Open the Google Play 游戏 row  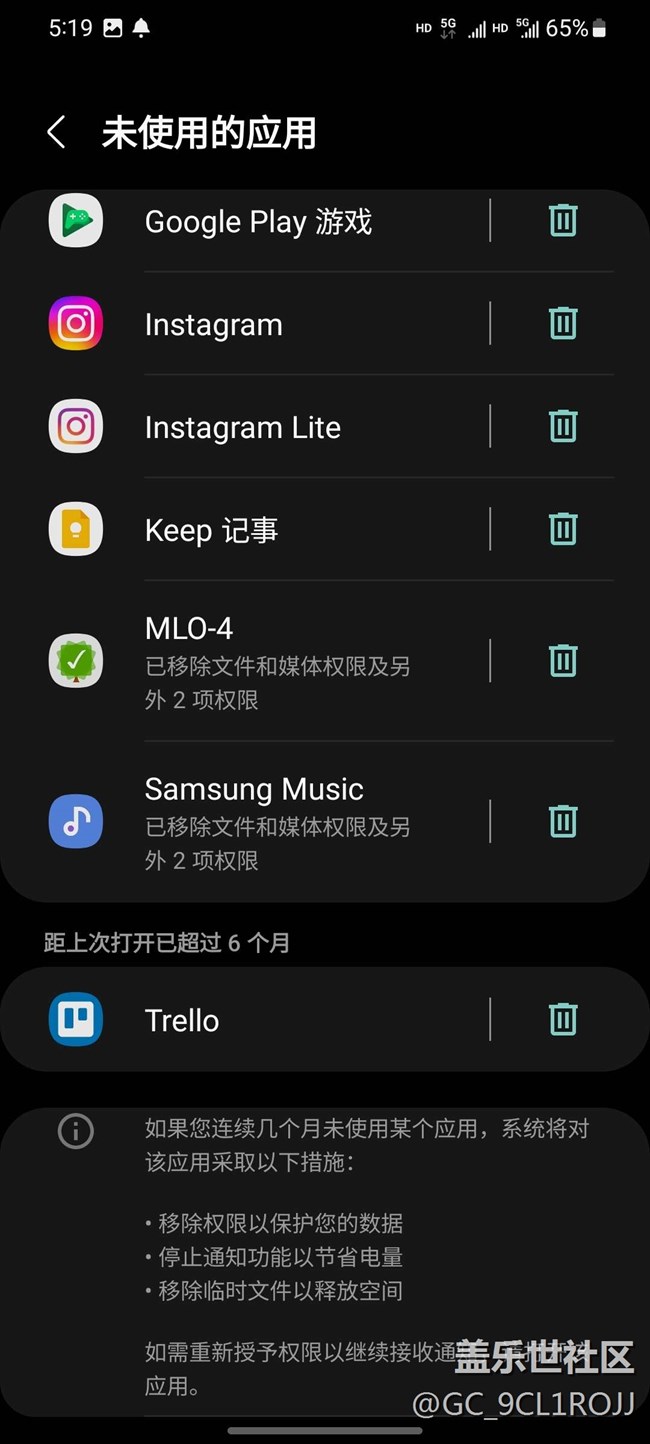click(245, 221)
